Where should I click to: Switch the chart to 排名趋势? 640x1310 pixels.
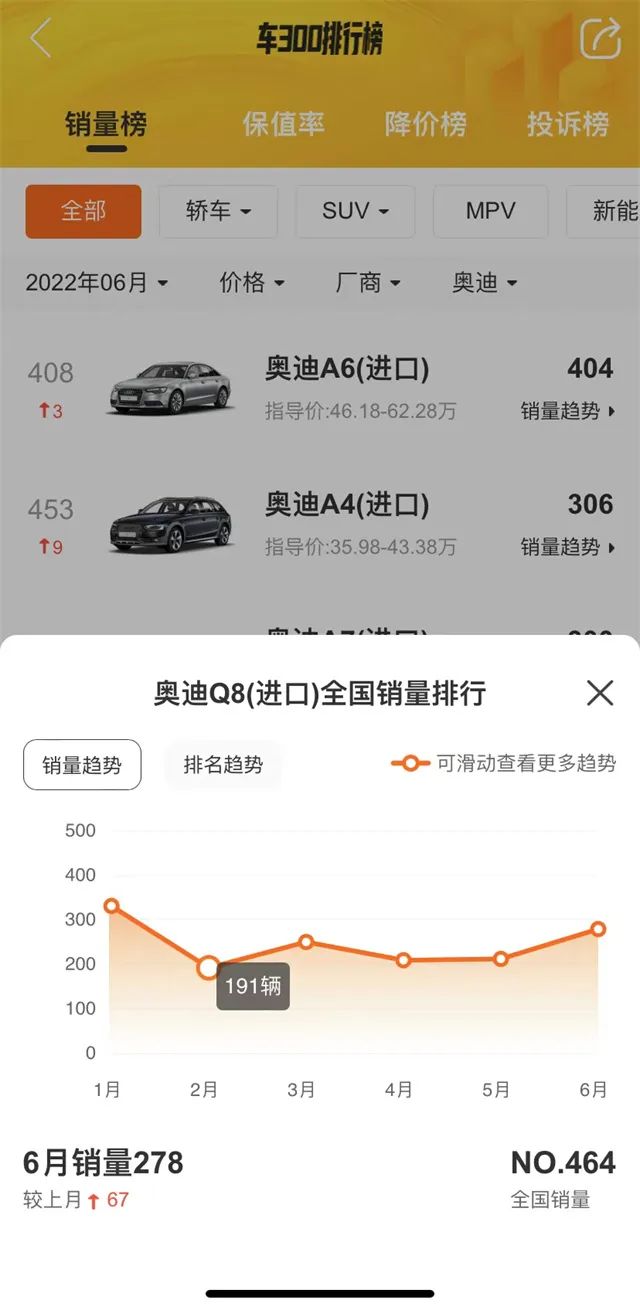point(223,765)
